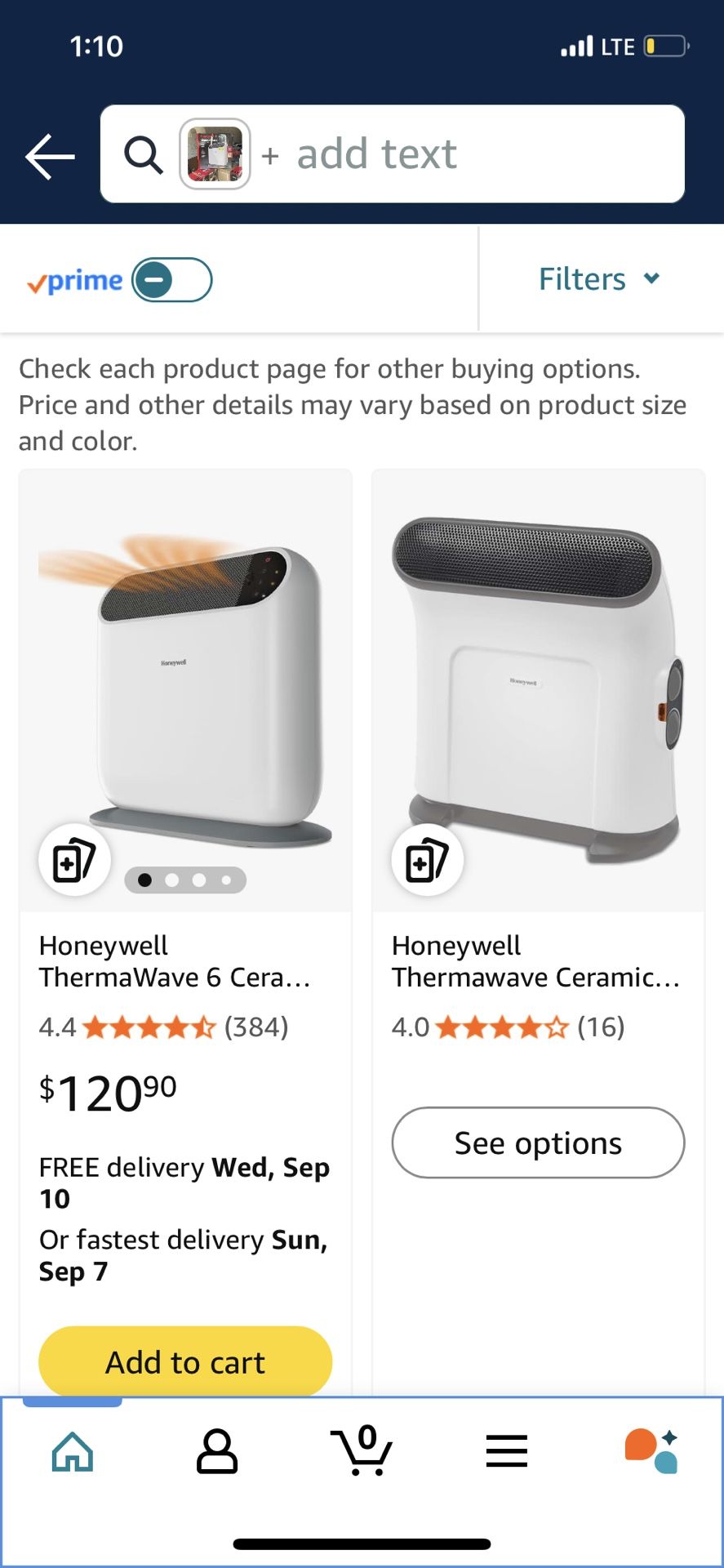This screenshot has height=1568, width=724.
Task: Open Honeywell ThermaWave 6 product card
Action: tap(175, 960)
